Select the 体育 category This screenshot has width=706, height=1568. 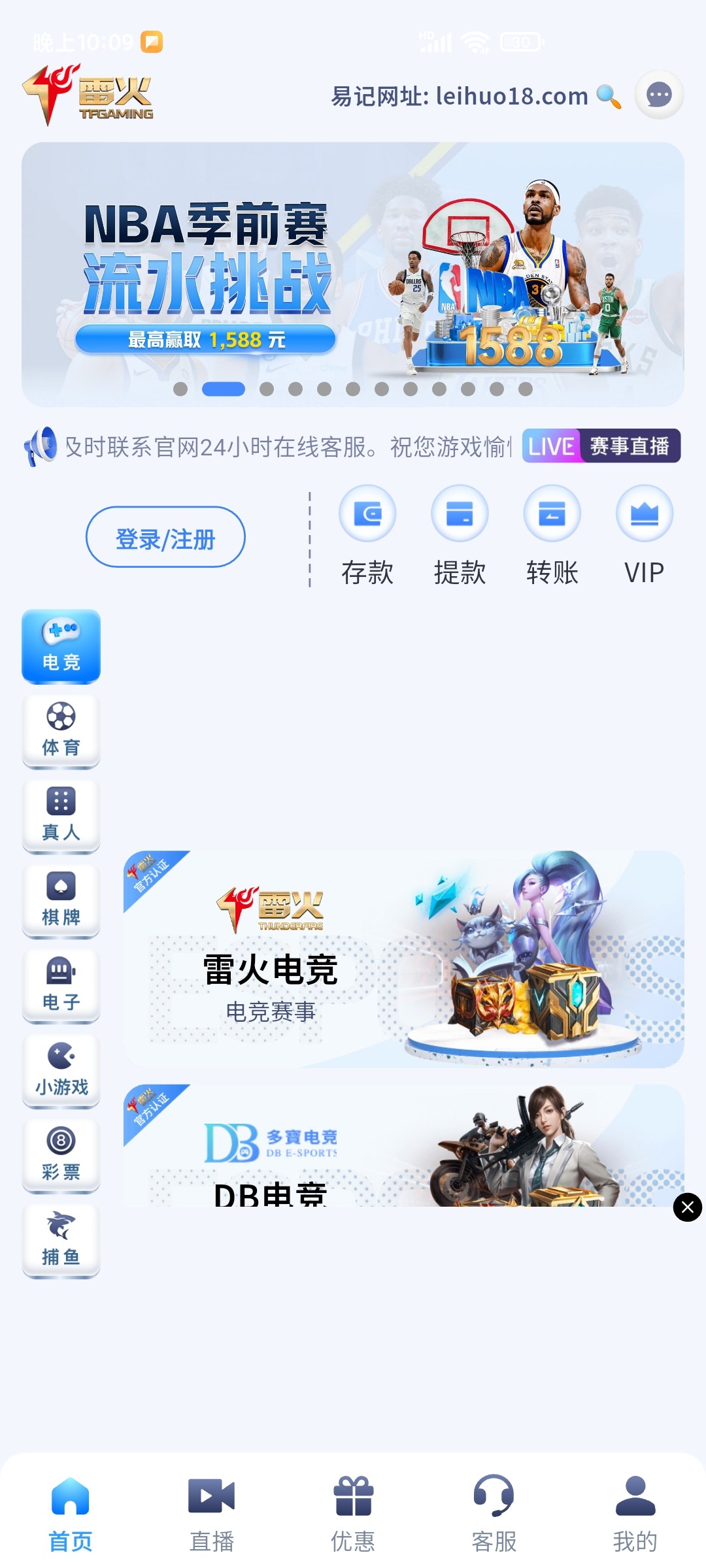coord(61,730)
